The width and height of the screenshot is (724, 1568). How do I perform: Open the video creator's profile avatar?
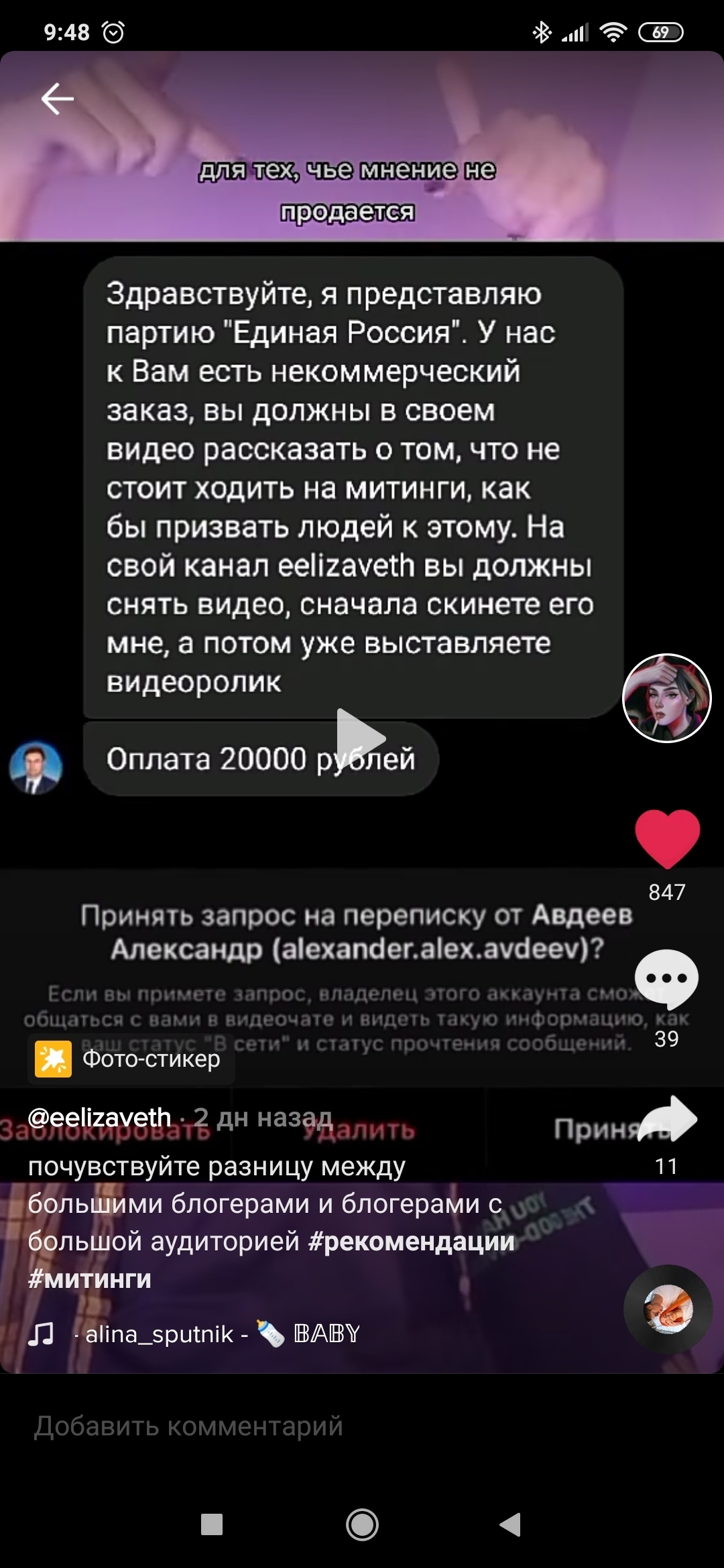[x=666, y=698]
